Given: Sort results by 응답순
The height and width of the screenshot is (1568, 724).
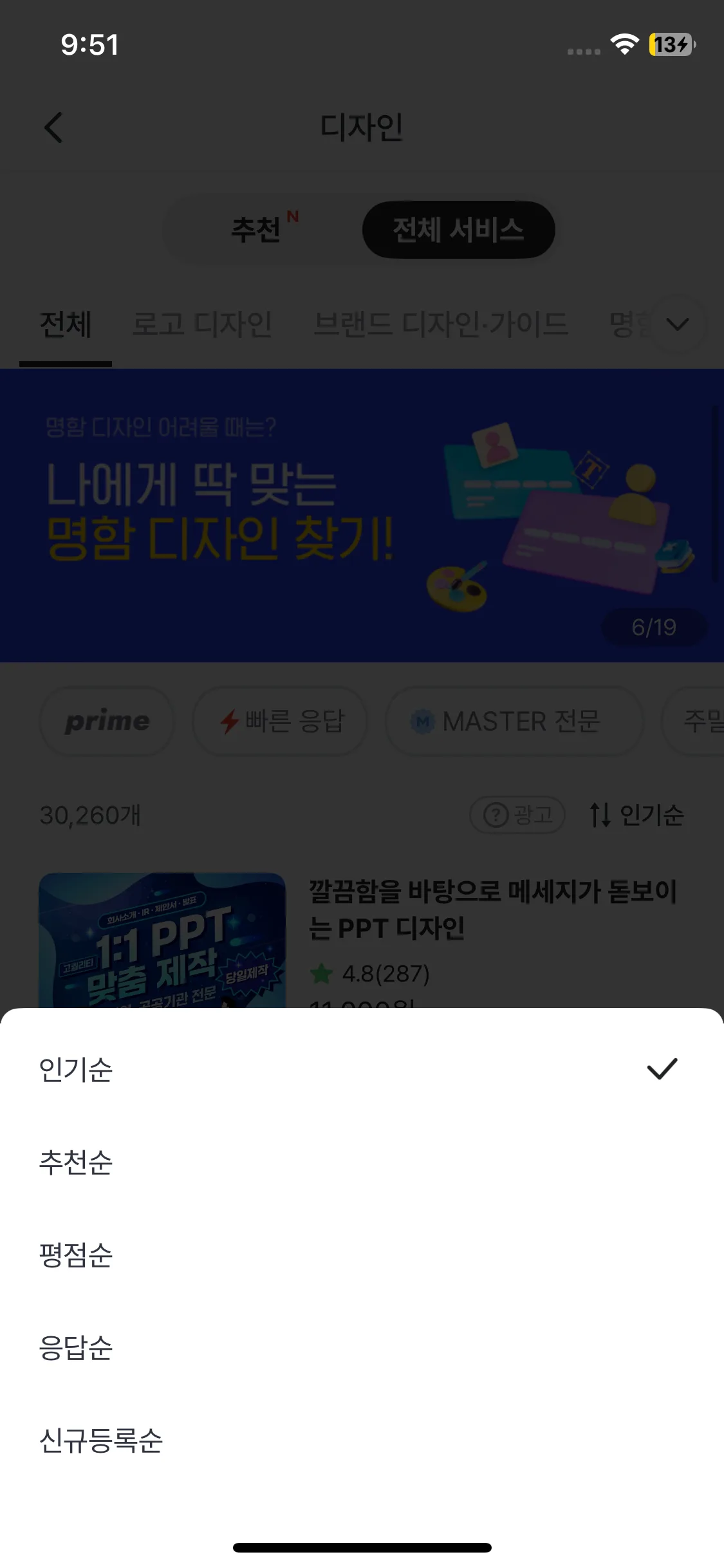Looking at the screenshot, I should (76, 1348).
